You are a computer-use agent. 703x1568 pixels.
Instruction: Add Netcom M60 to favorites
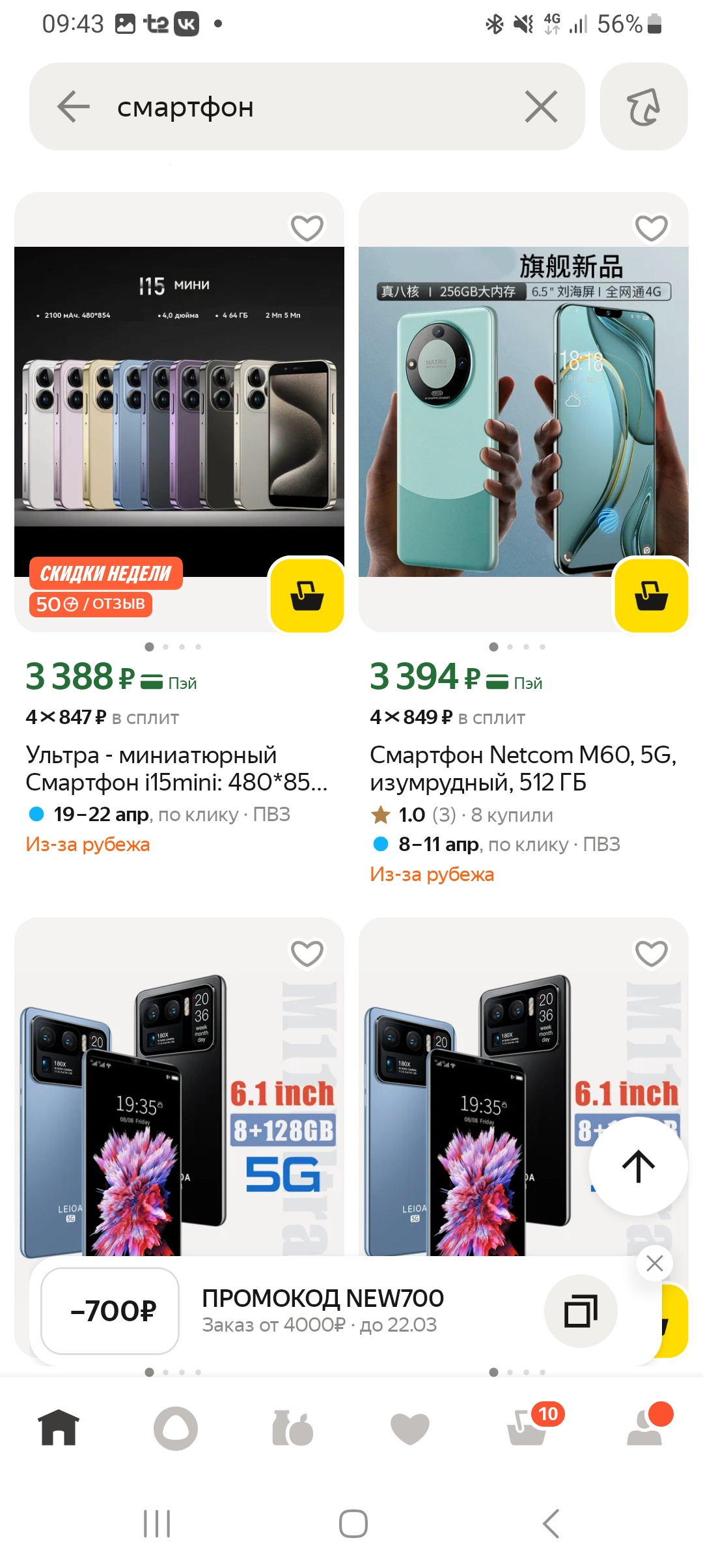coord(651,228)
